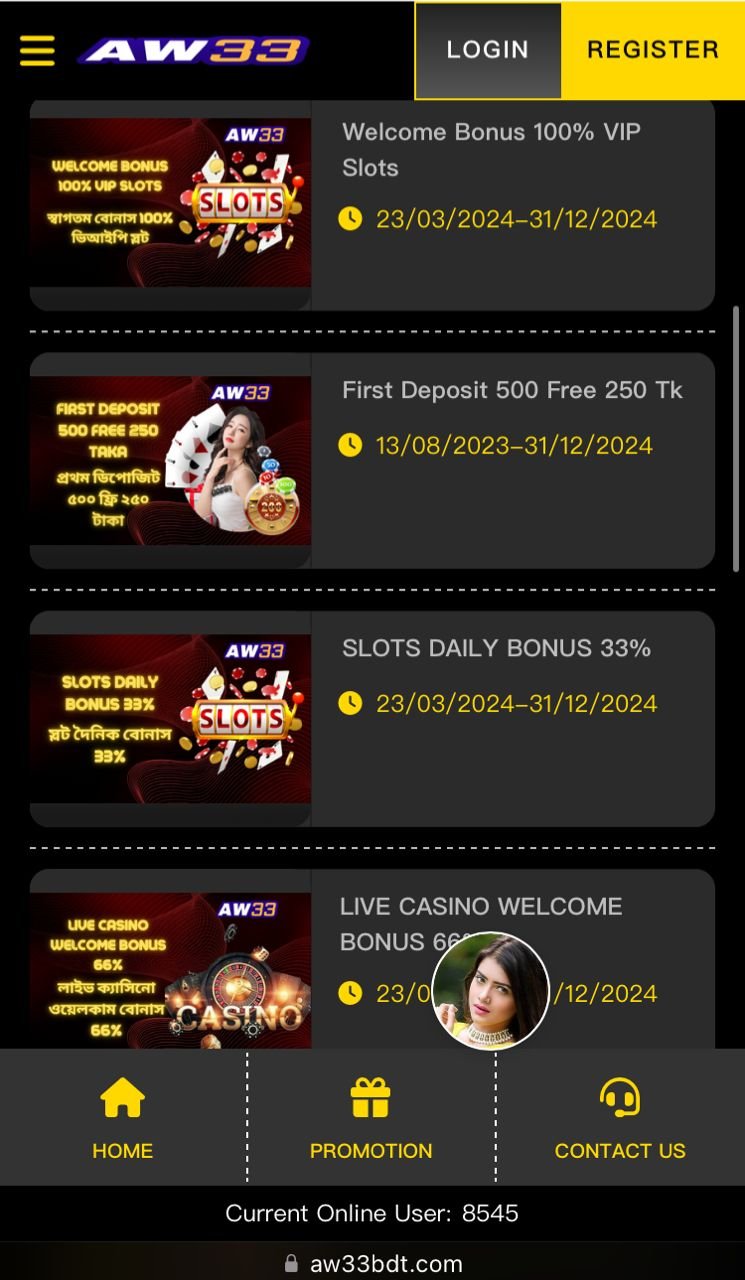Screen dimensions: 745x1280
Task: View First Deposit 500 Free 250 Tk offer
Action: coord(512,390)
